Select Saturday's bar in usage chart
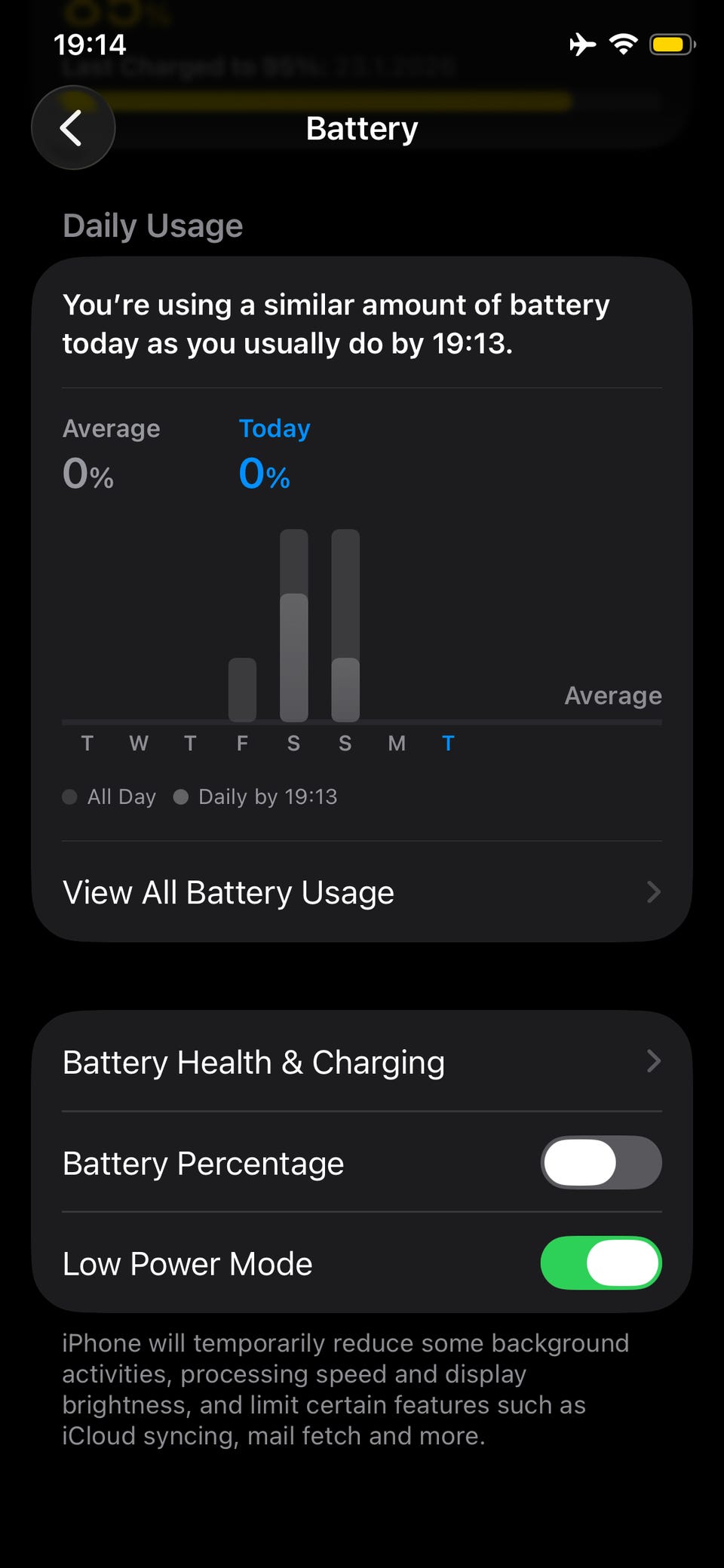 pyautogui.click(x=293, y=626)
